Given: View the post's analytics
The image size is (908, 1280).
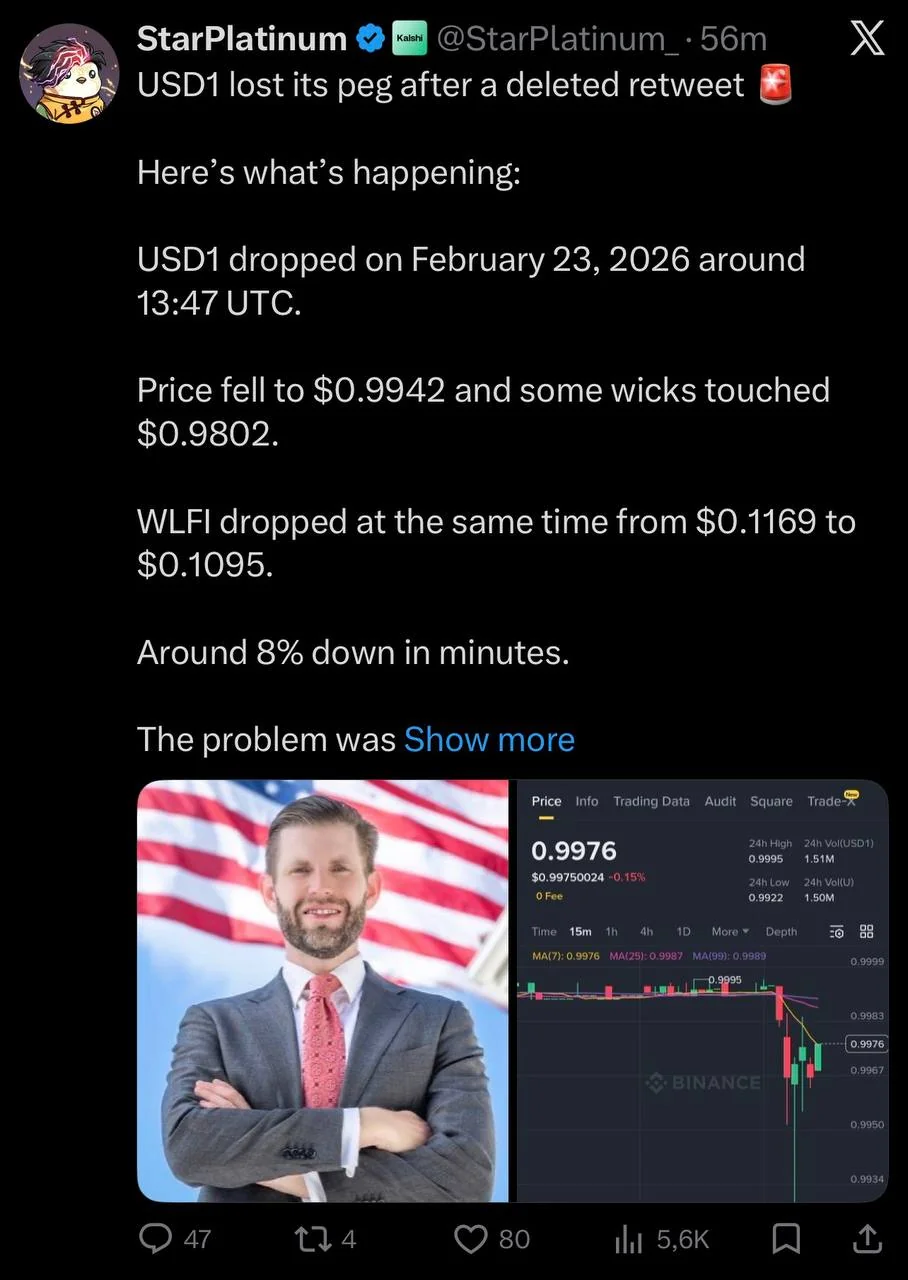Looking at the screenshot, I should (x=627, y=1239).
